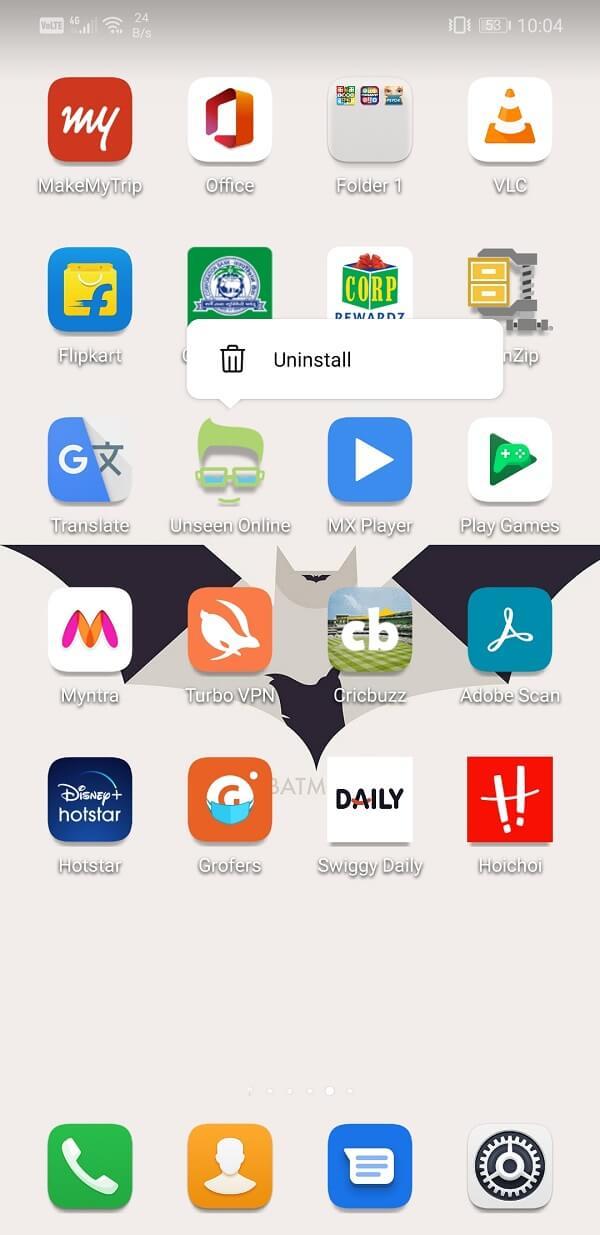600x1235 pixels.
Task: Launch MX Player
Action: click(370, 460)
